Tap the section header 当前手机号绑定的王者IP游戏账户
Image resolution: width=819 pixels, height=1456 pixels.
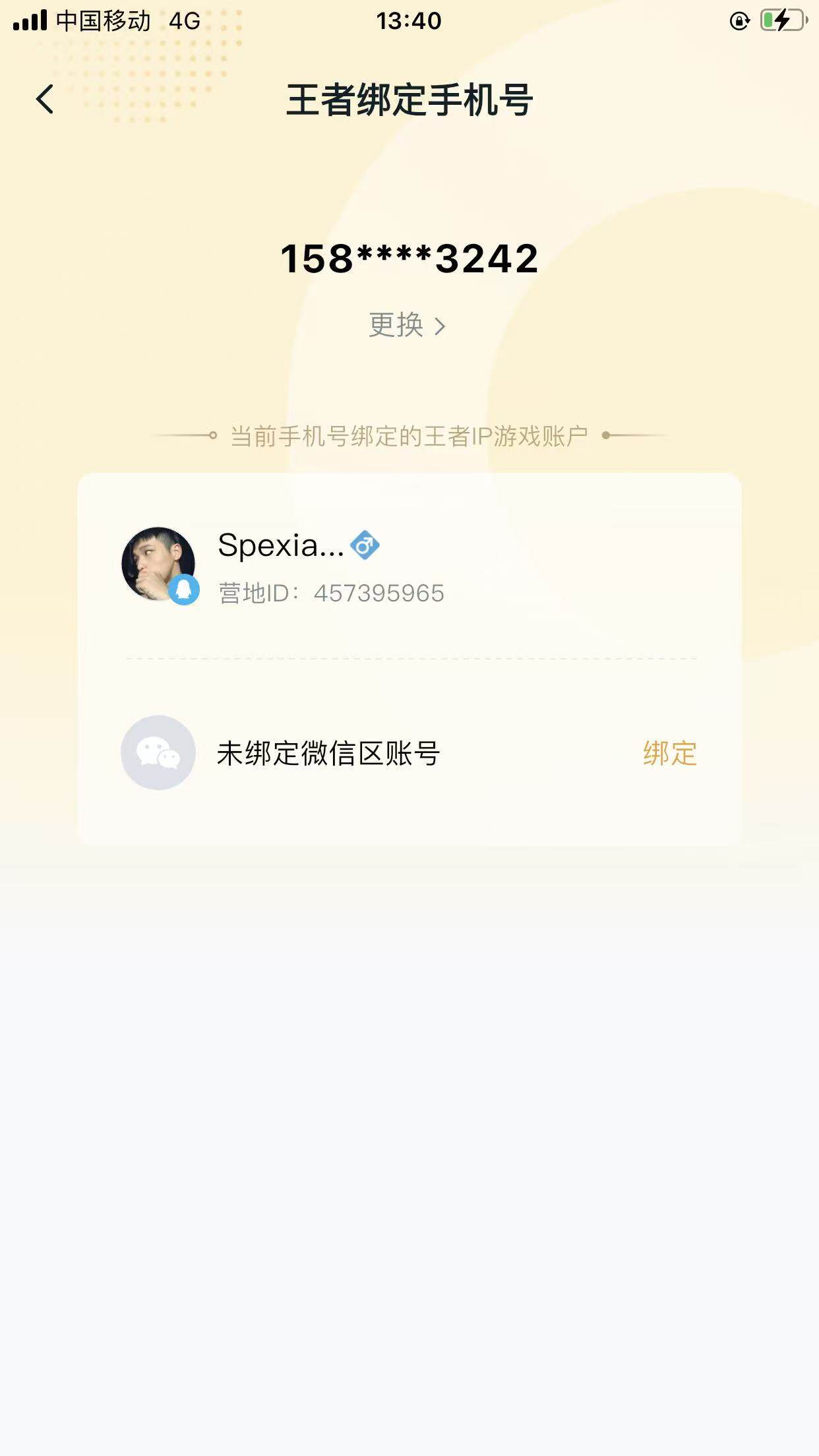pos(409,434)
